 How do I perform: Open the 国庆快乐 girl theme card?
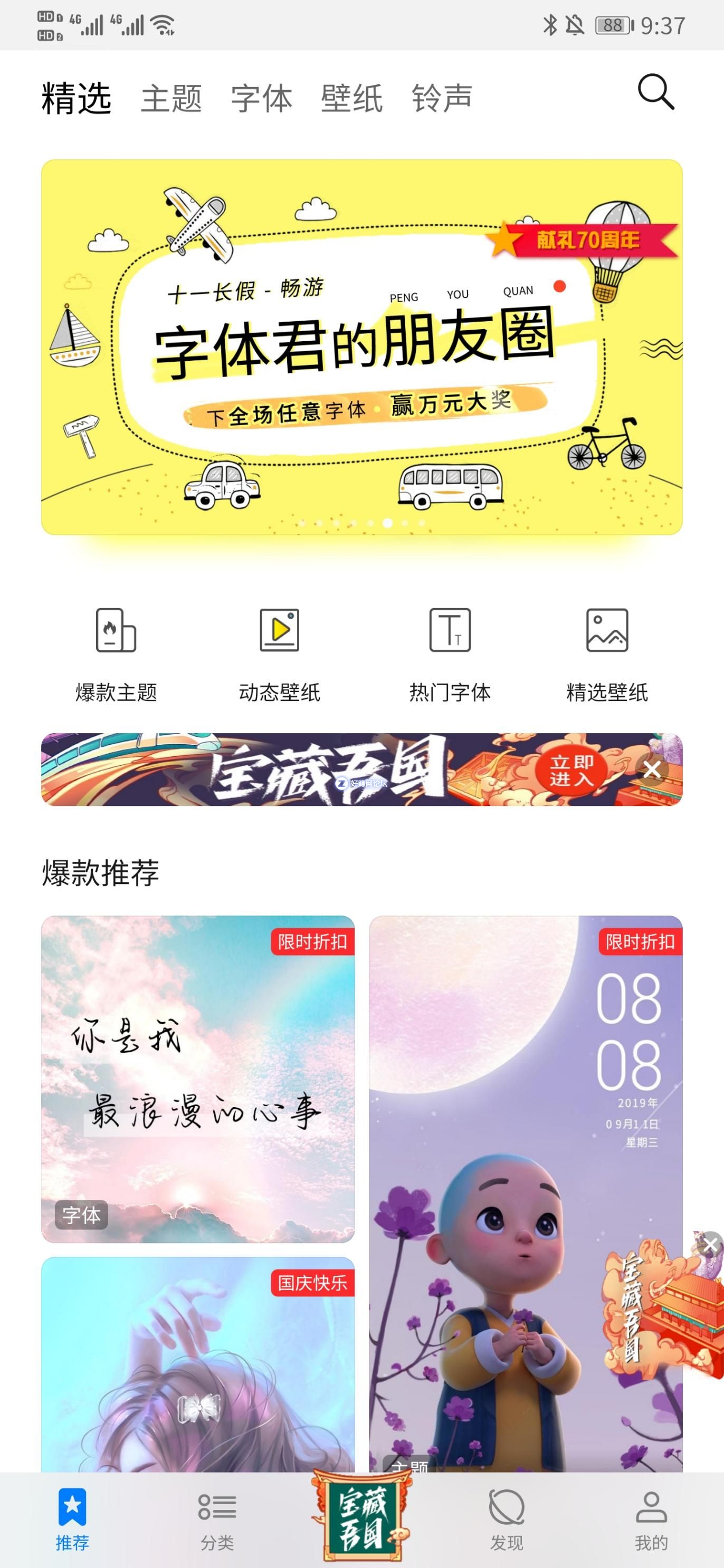[x=197, y=1363]
